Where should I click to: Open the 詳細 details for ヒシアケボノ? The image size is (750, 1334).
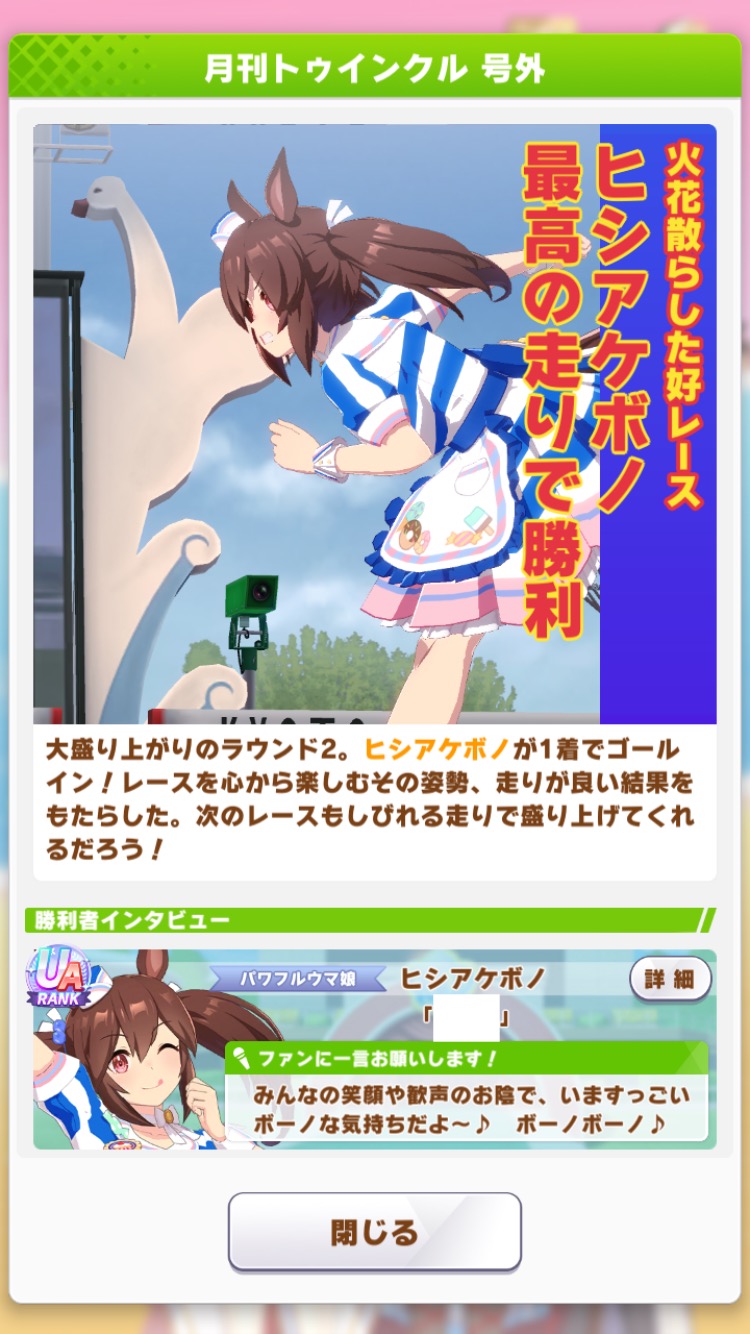[670, 979]
